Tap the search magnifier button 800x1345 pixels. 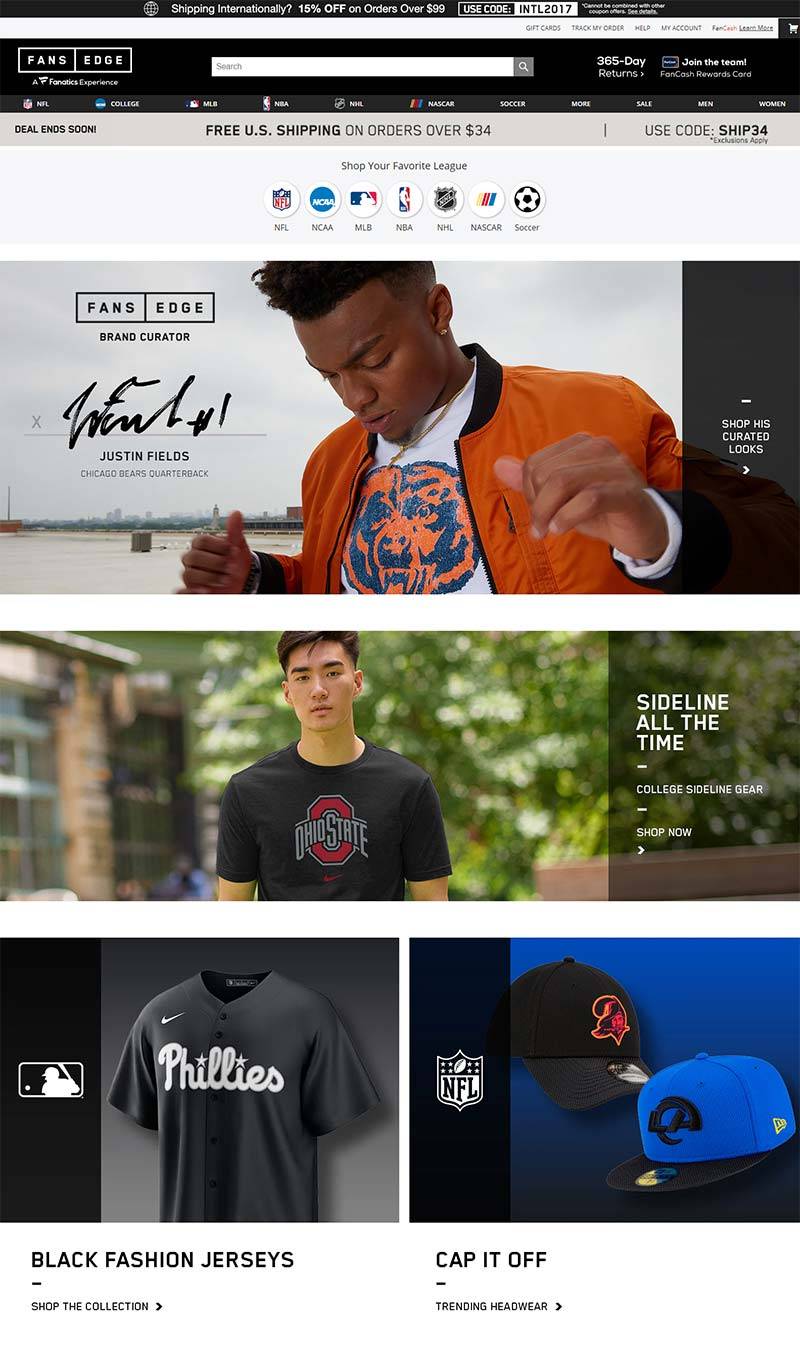523,67
